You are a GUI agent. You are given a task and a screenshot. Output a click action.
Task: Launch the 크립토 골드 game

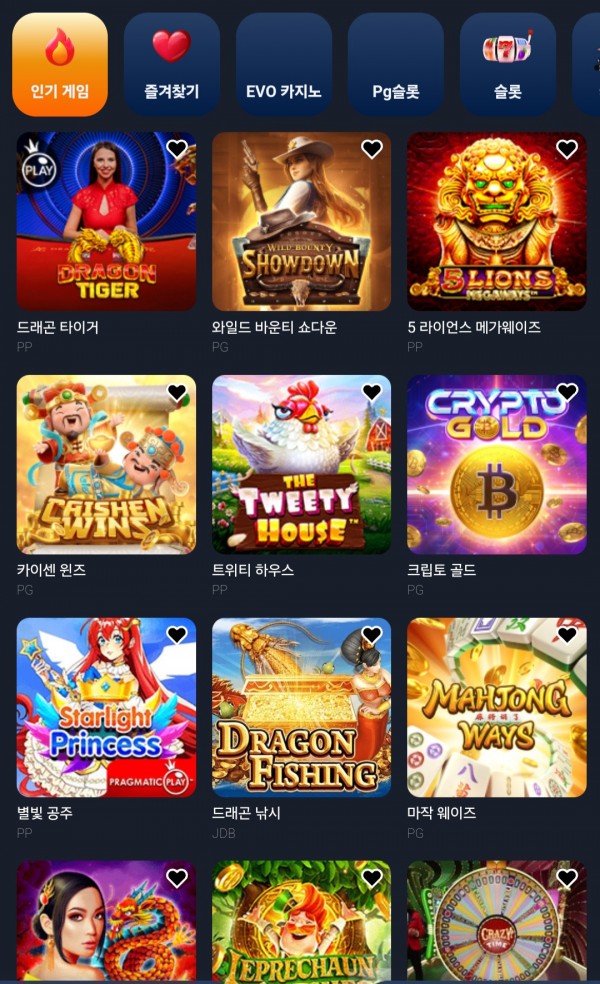pyautogui.click(x=496, y=465)
